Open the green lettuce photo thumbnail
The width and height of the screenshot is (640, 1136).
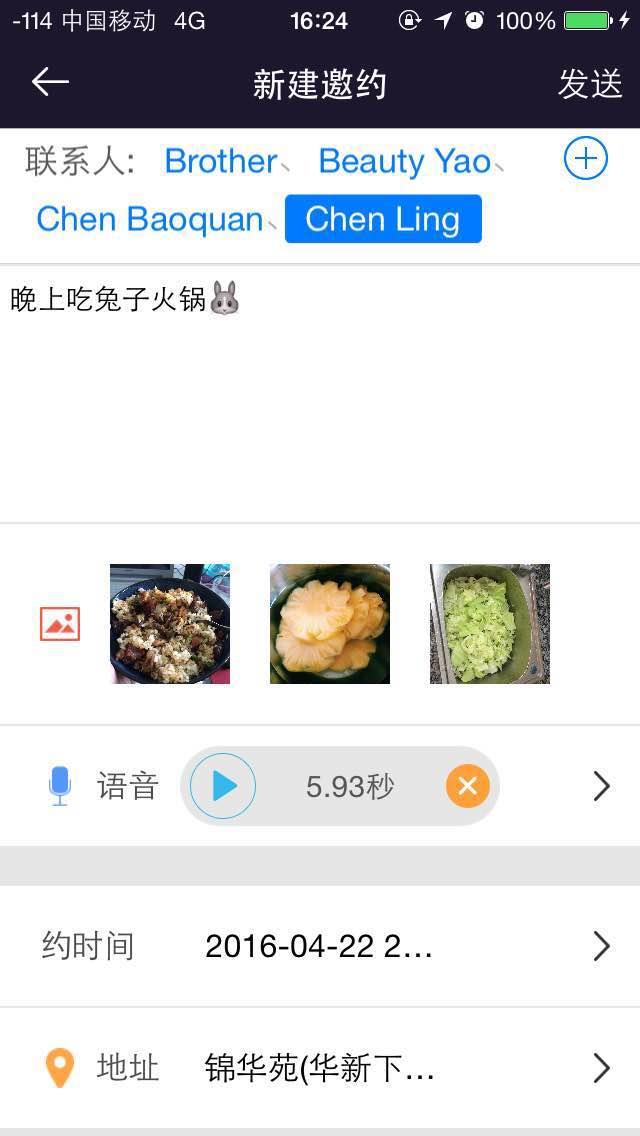(490, 624)
